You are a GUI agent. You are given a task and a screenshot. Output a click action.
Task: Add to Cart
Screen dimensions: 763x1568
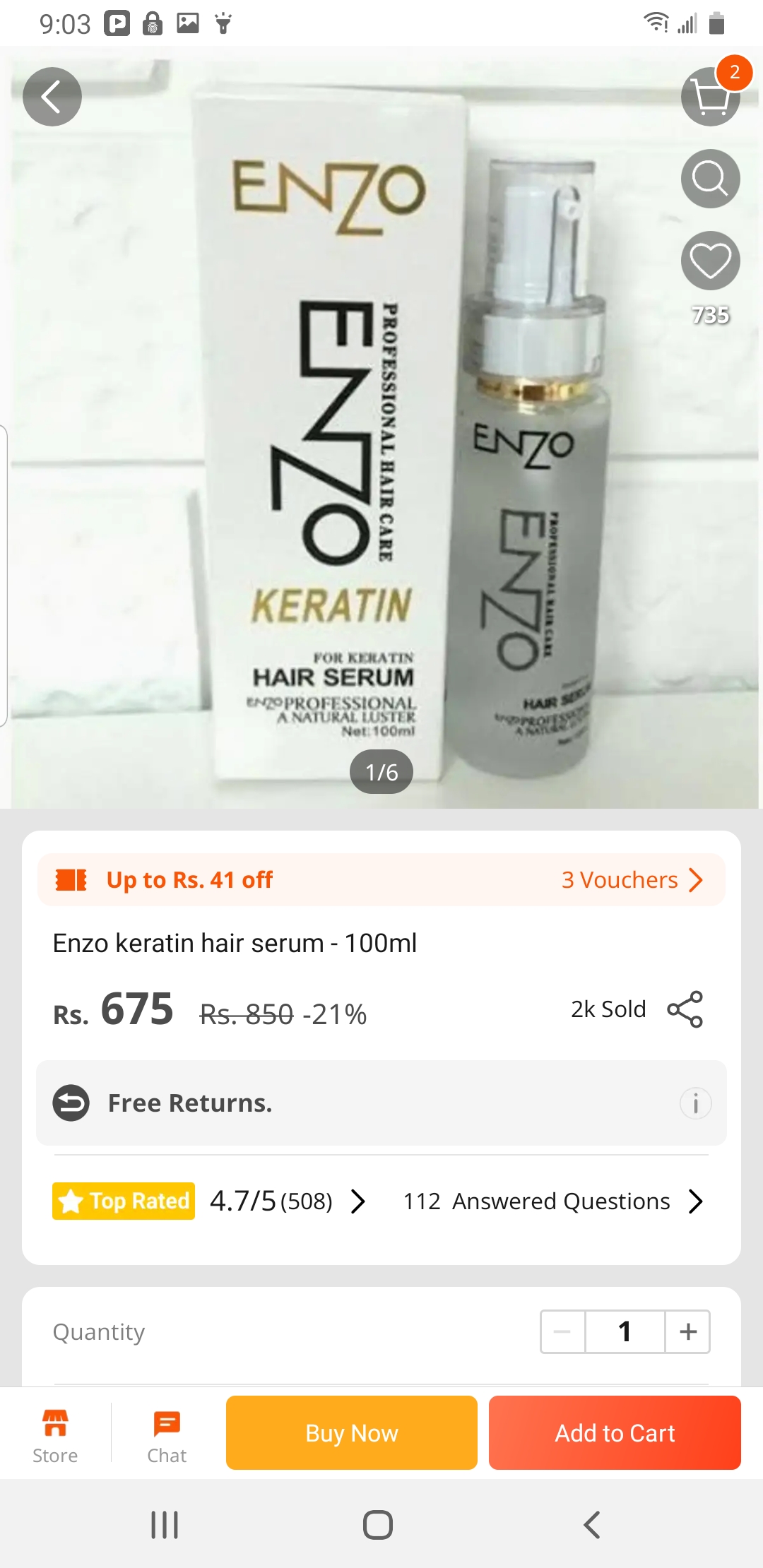pos(615,1433)
